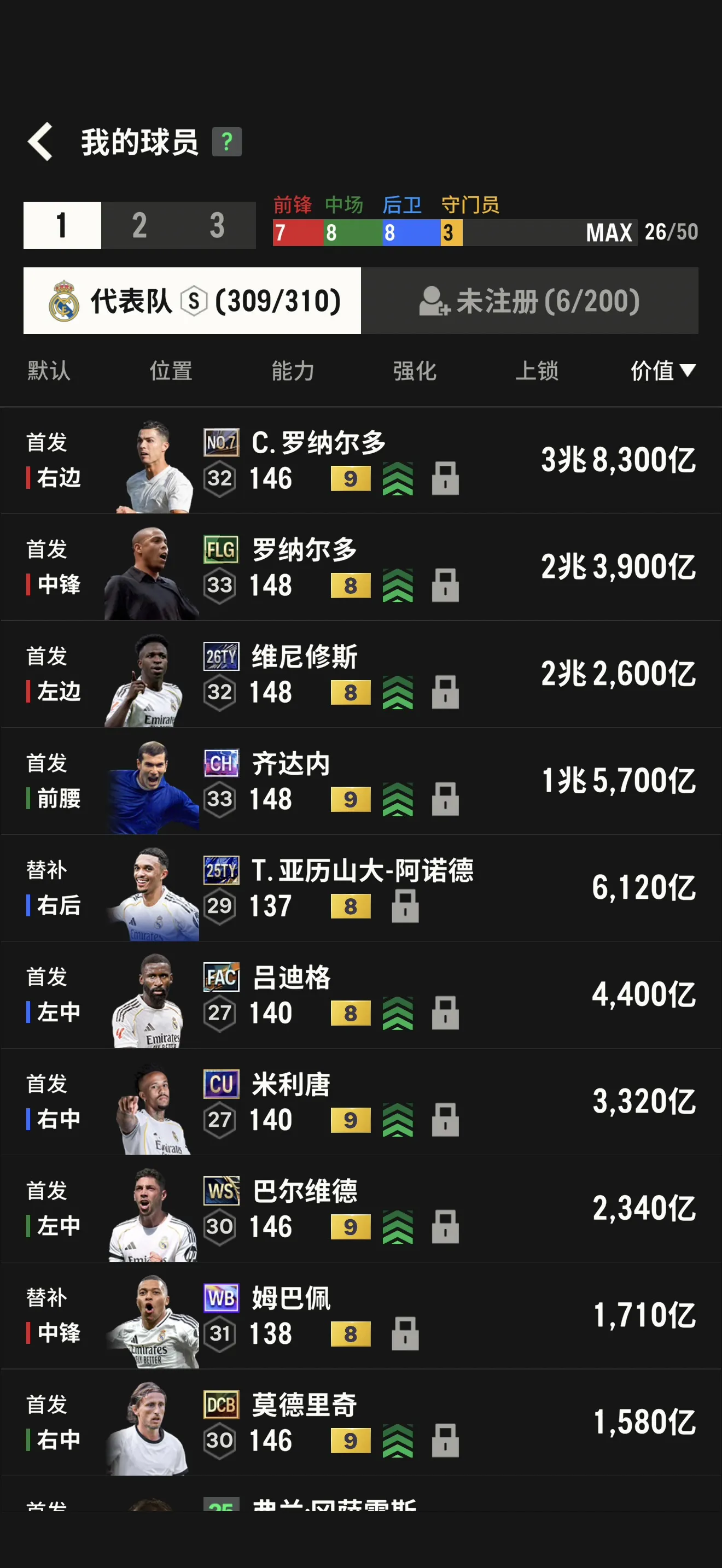Viewport: 722px width, 1568px height.
Task: Open player C. 罗纳尔多
Action: coord(360,461)
